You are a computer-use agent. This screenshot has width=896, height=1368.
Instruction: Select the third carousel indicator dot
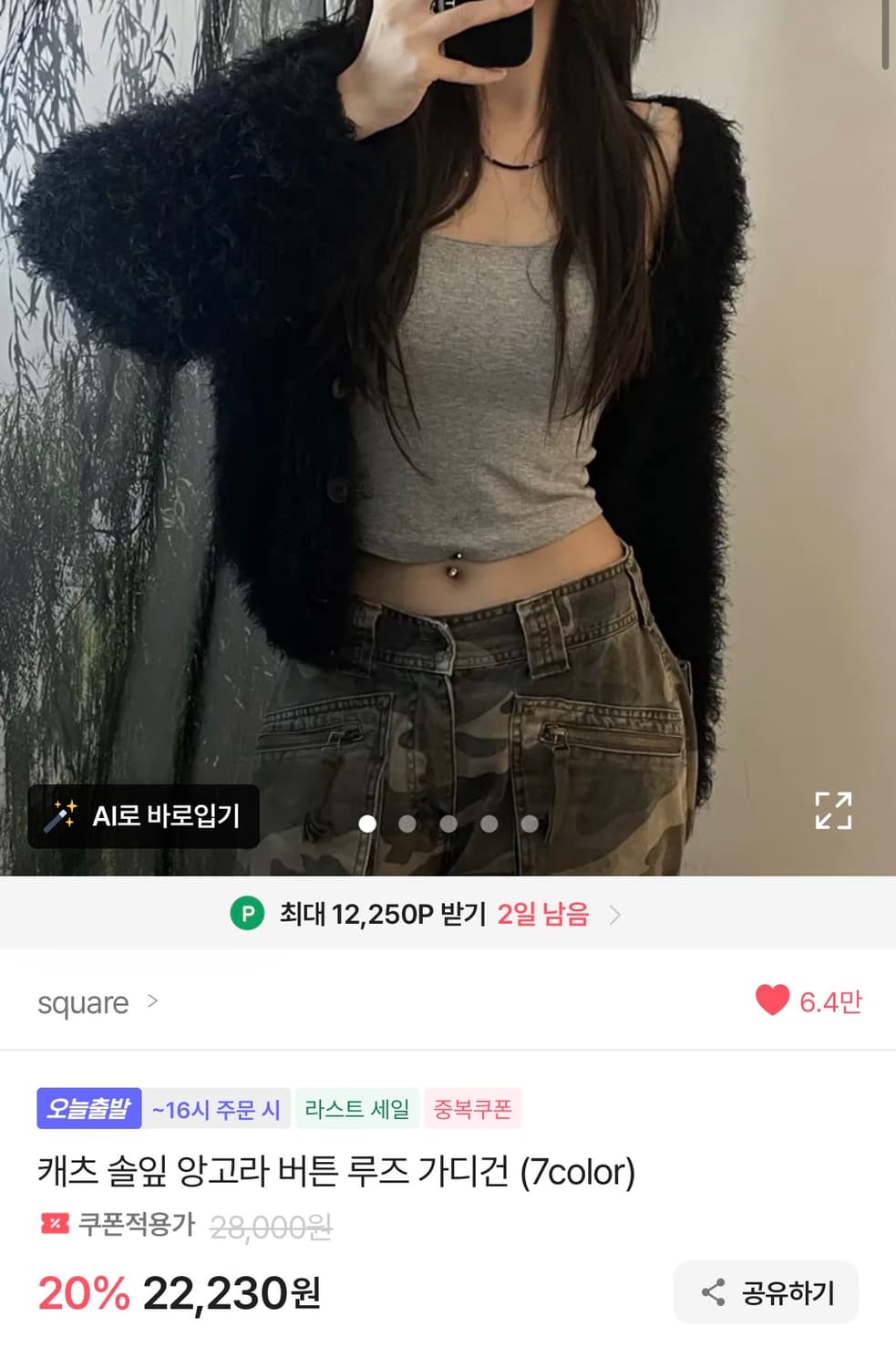(448, 823)
